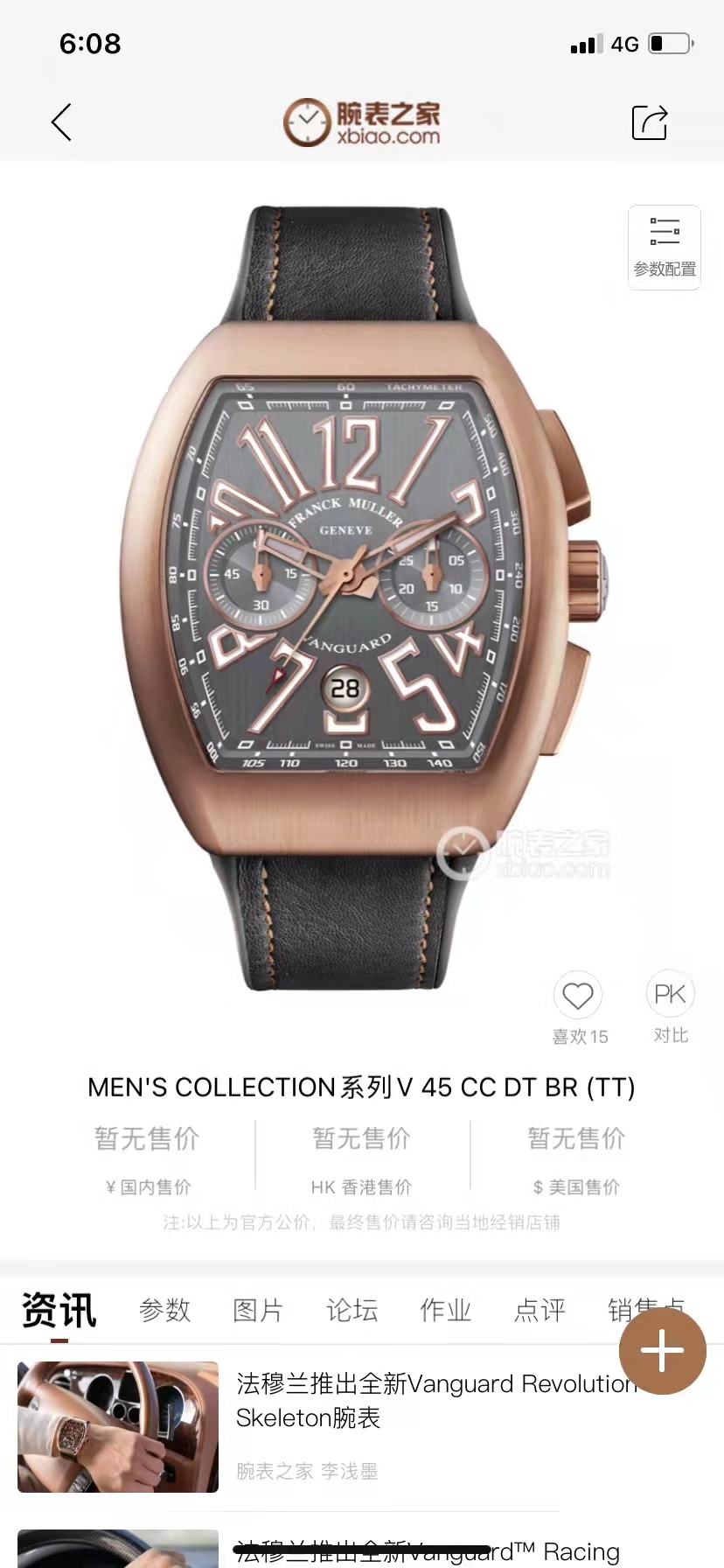Go back using the arrow icon
The width and height of the screenshot is (724, 1568).
tap(61, 122)
